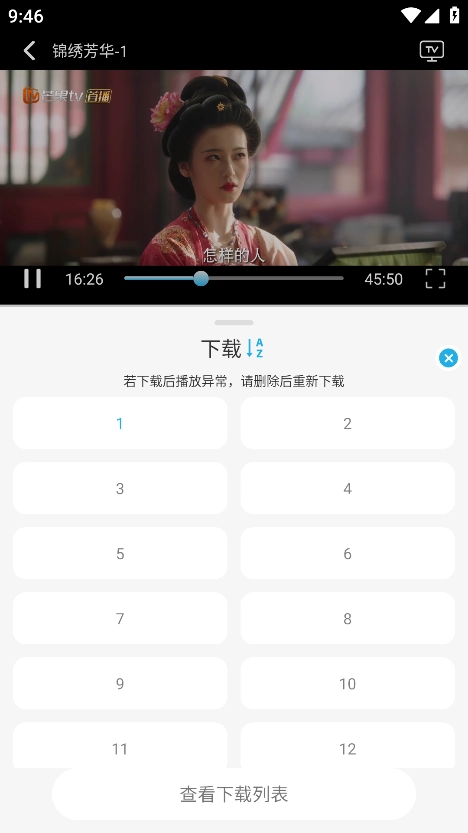Choose episode 12 to download
This screenshot has width=468, height=833.
point(347,745)
